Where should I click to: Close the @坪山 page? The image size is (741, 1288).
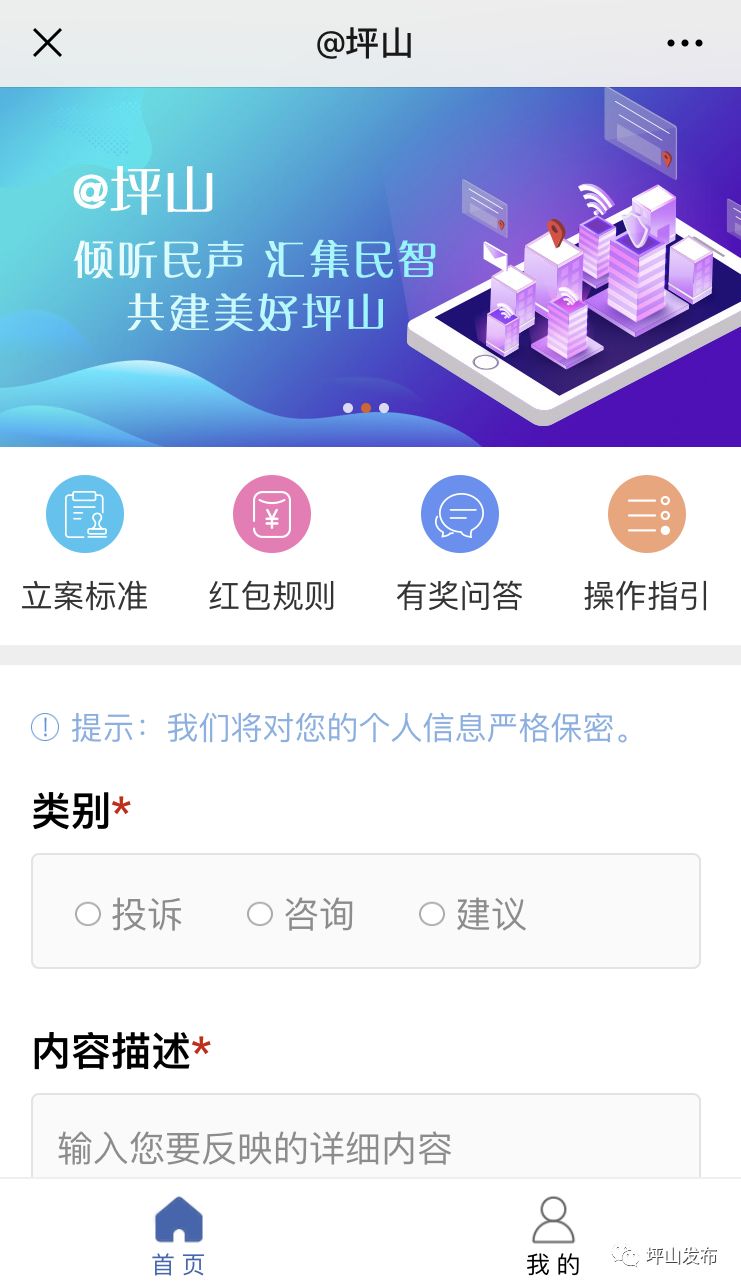47,43
